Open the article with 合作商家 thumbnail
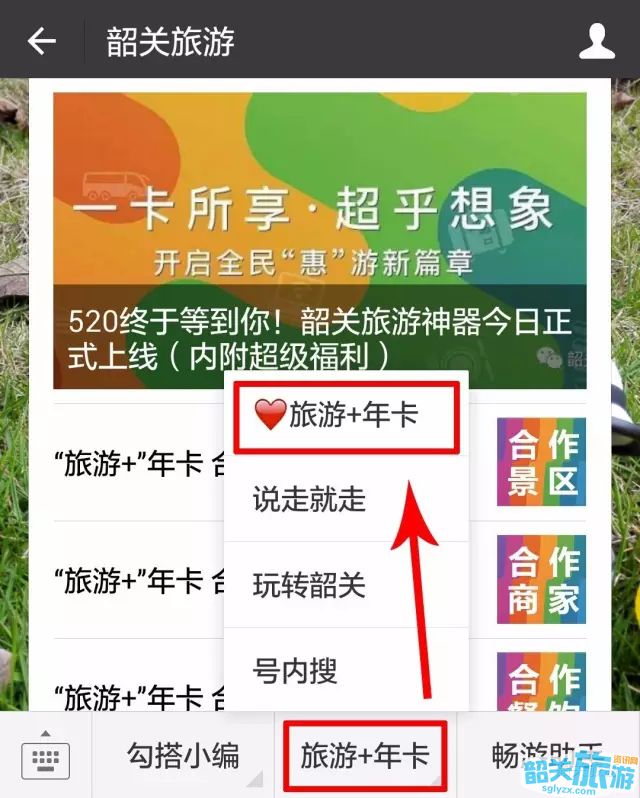640x798 pixels. pos(541,580)
